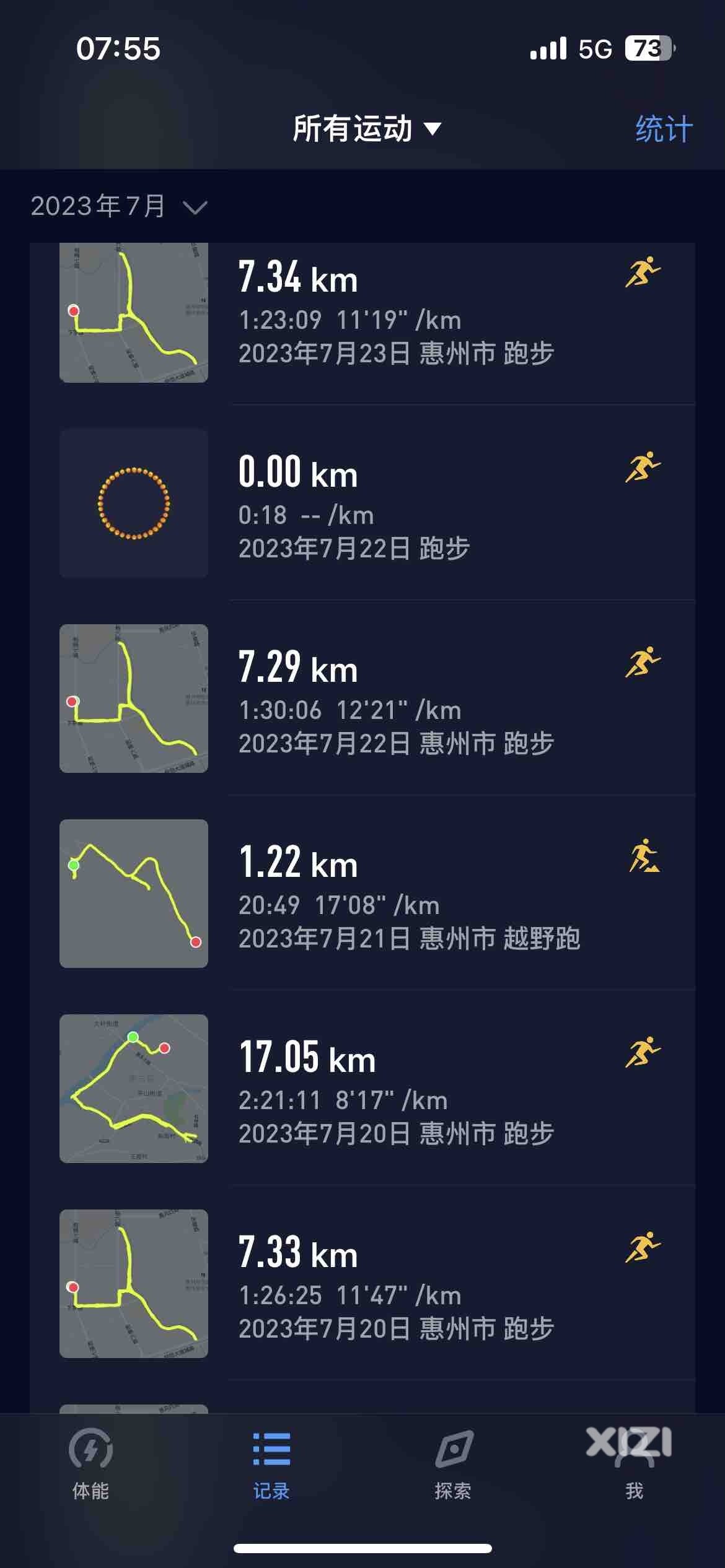Viewport: 725px width, 1568px height.
Task: Select the 记录 tab
Action: click(x=271, y=1463)
